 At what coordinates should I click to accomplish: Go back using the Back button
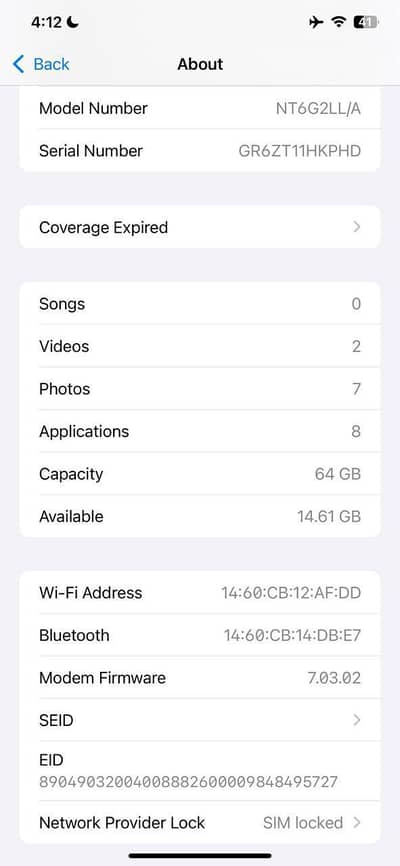point(41,64)
